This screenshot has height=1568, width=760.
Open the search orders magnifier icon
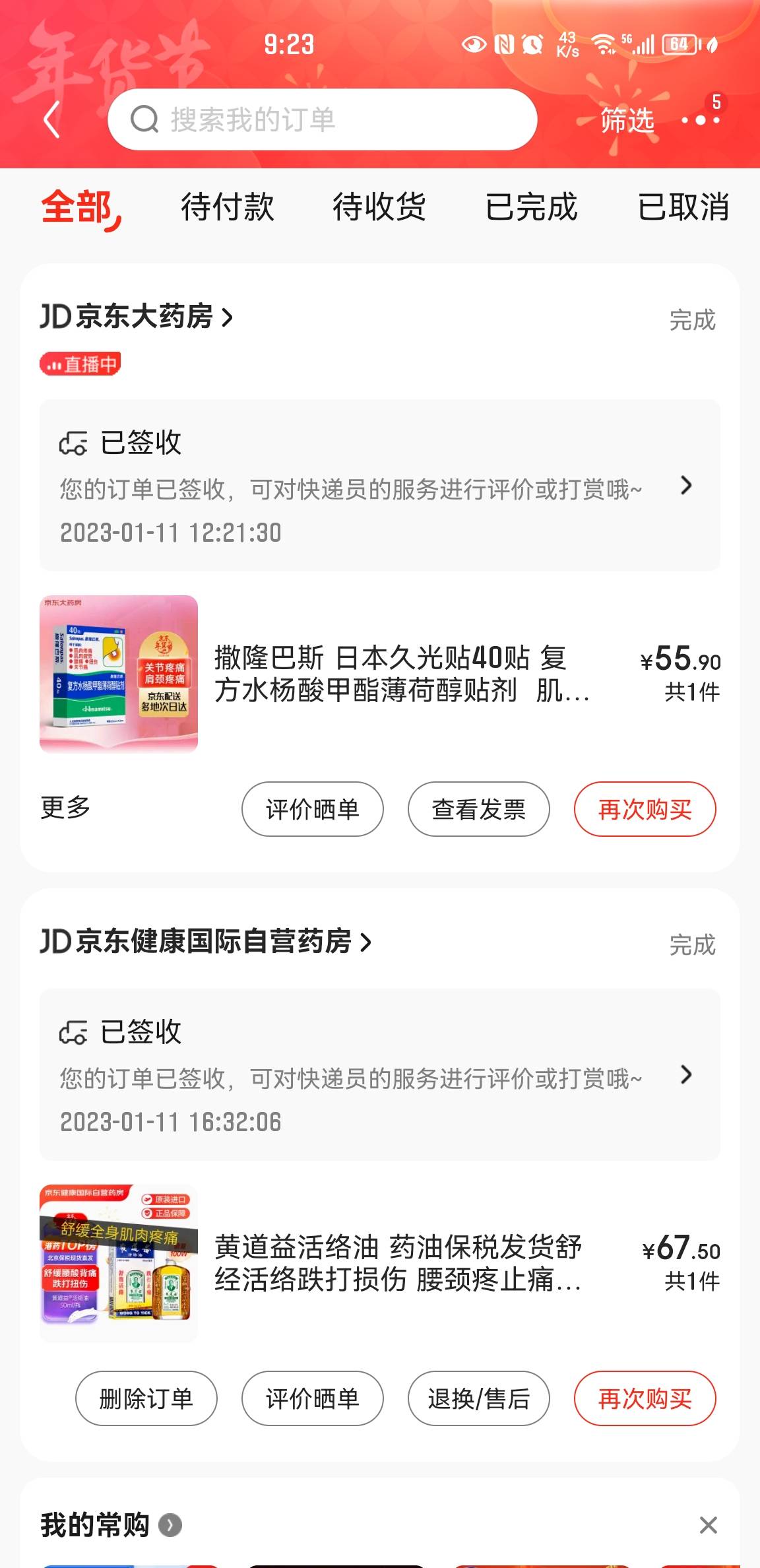point(144,121)
